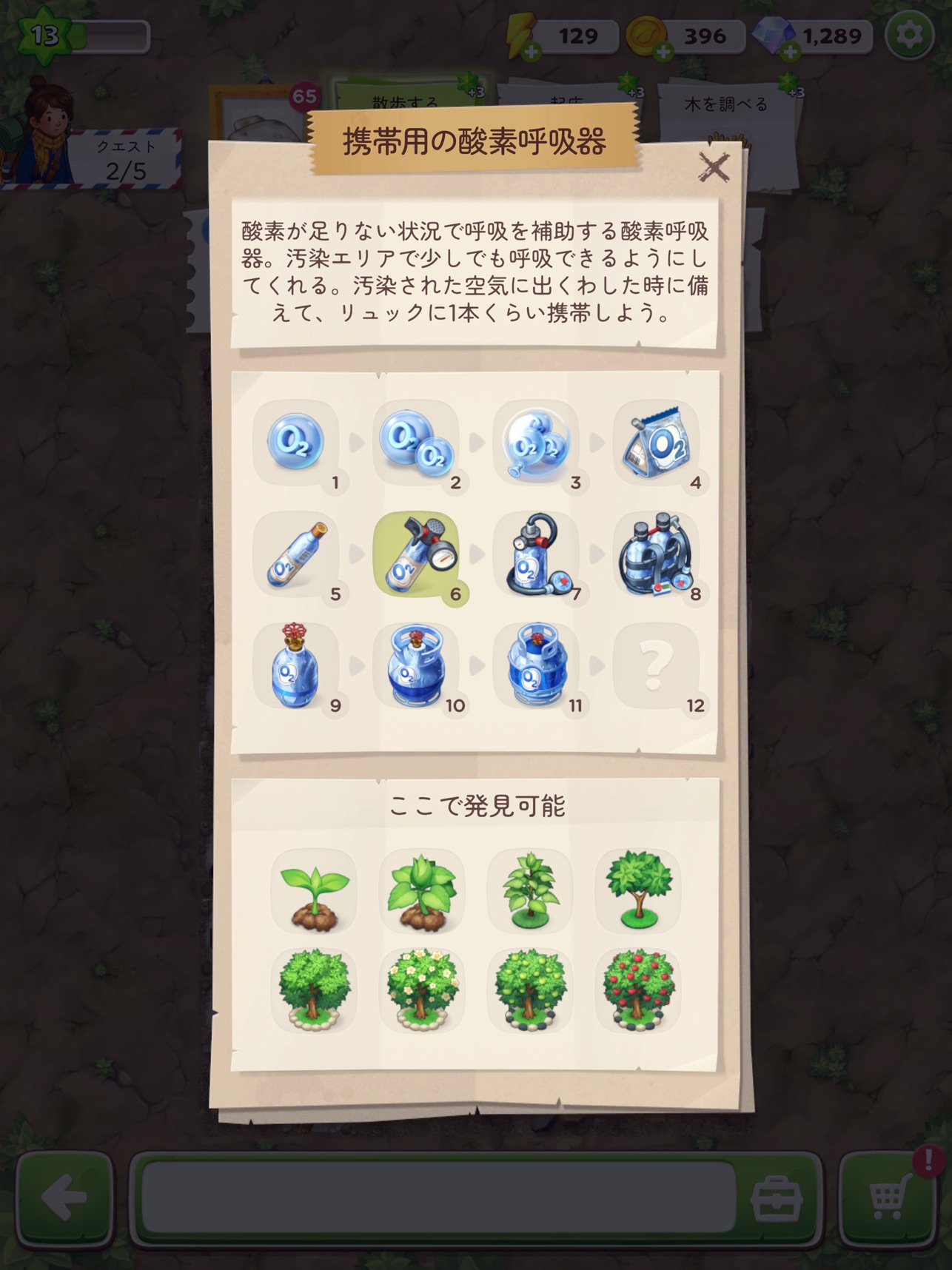Add more diamonds with plus icon

(791, 52)
